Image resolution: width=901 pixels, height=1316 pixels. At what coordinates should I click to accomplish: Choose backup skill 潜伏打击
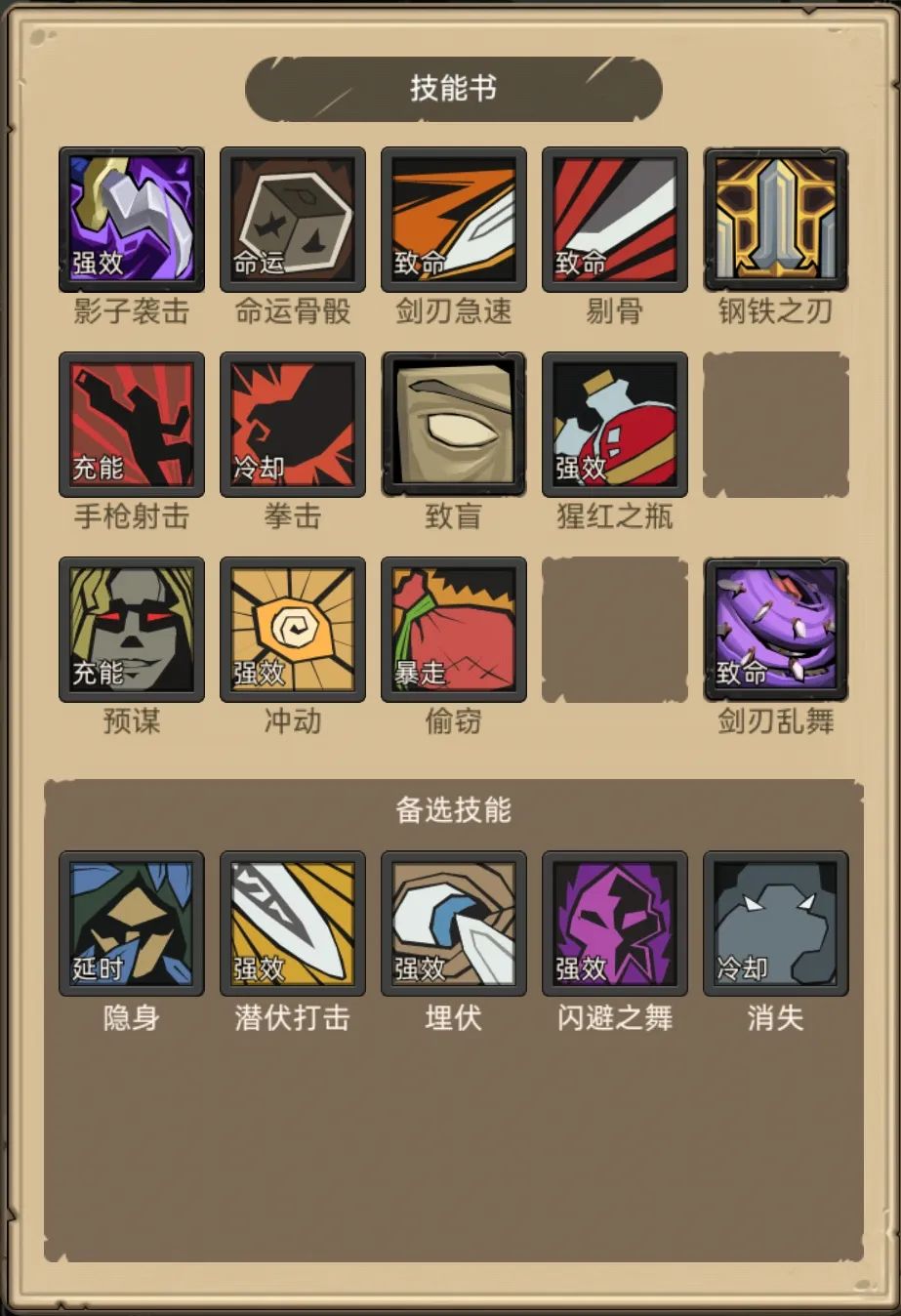point(293,924)
